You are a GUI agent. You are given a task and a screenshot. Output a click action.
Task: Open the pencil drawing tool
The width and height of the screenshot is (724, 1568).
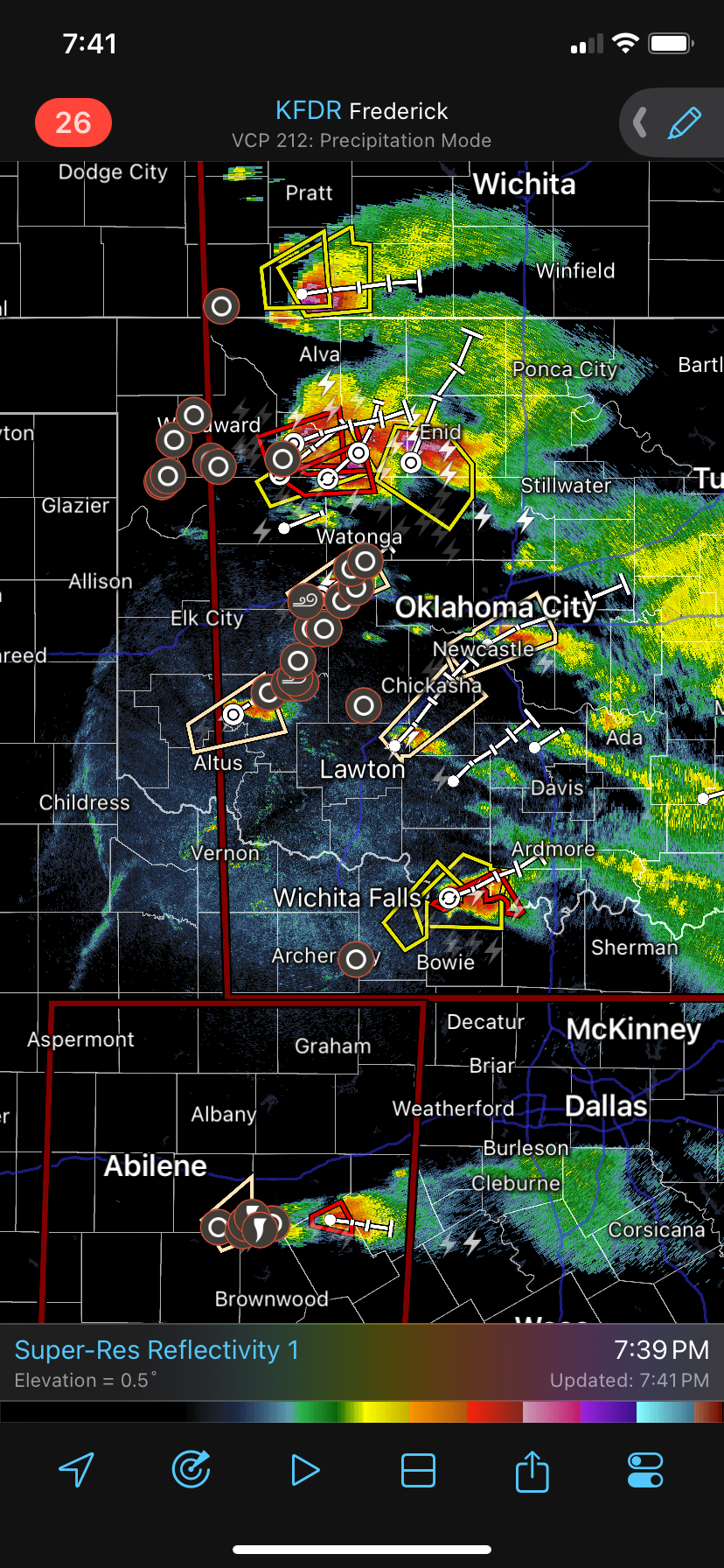[684, 122]
